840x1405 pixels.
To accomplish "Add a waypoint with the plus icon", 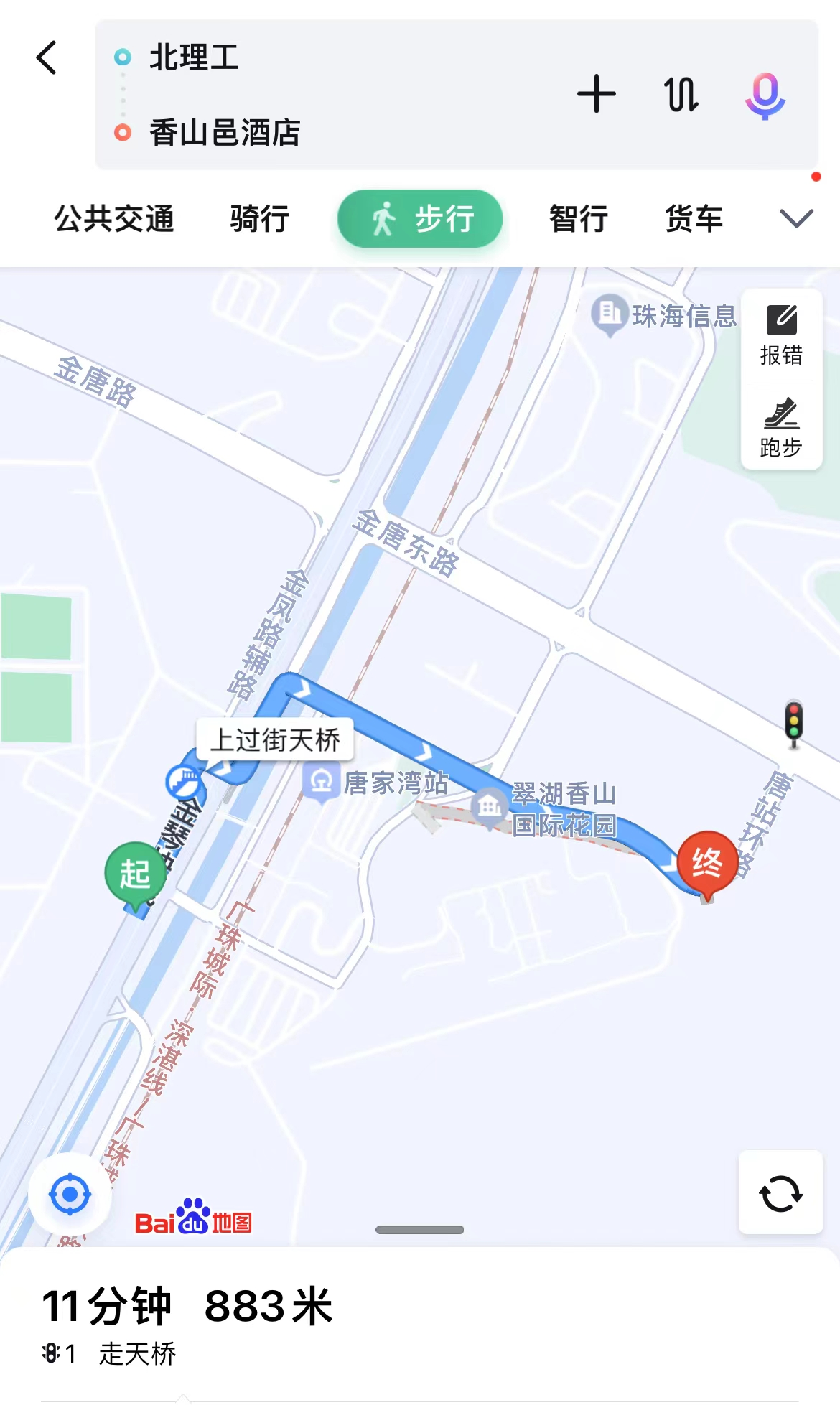I will (596, 94).
